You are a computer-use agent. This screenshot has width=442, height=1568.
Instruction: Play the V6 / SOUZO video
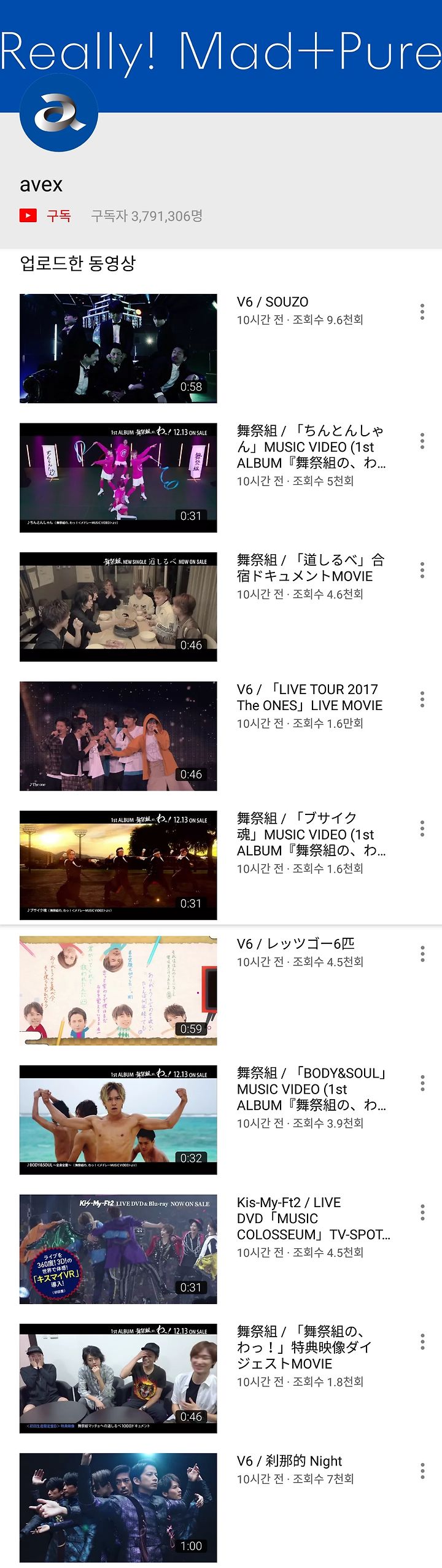point(118,348)
